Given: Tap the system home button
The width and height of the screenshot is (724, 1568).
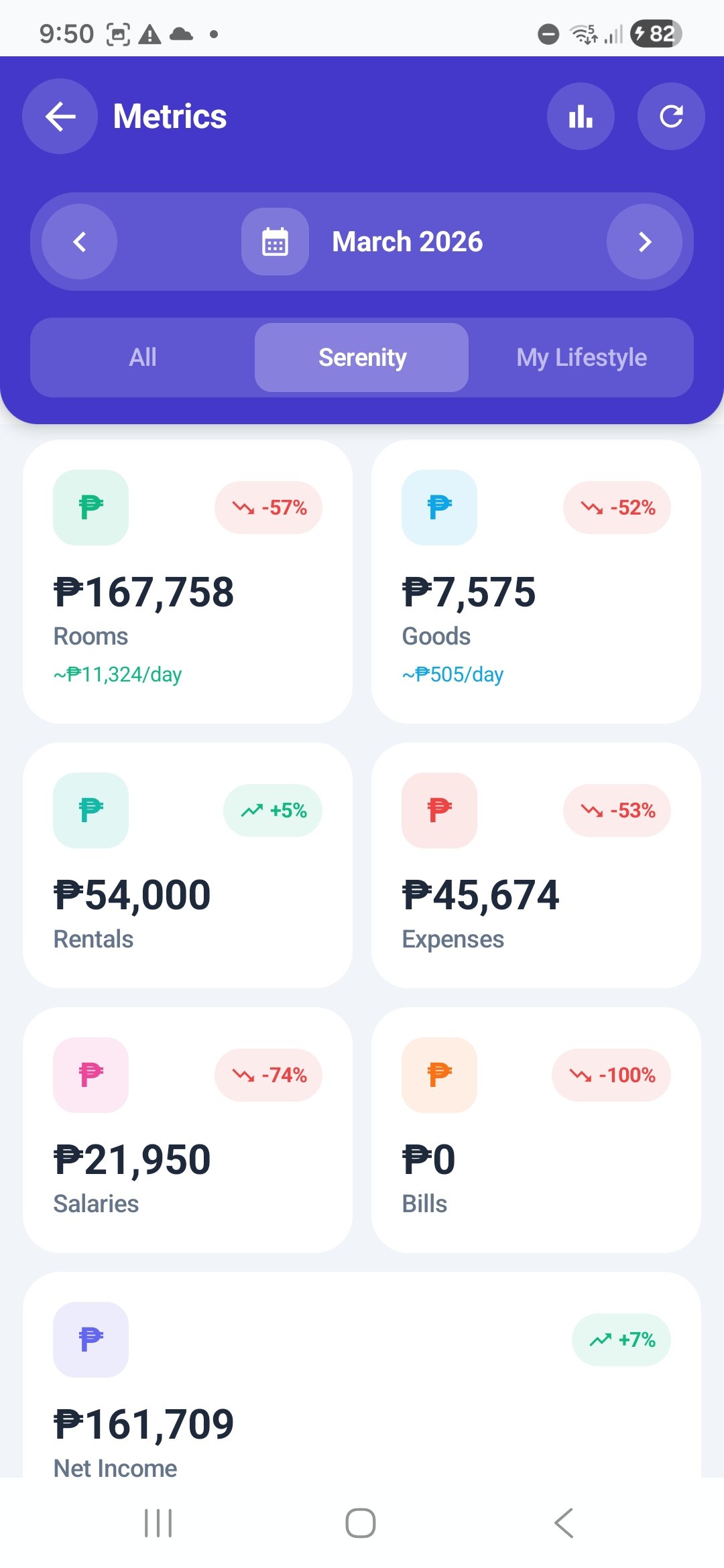Looking at the screenshot, I should pyautogui.click(x=361, y=1523).
